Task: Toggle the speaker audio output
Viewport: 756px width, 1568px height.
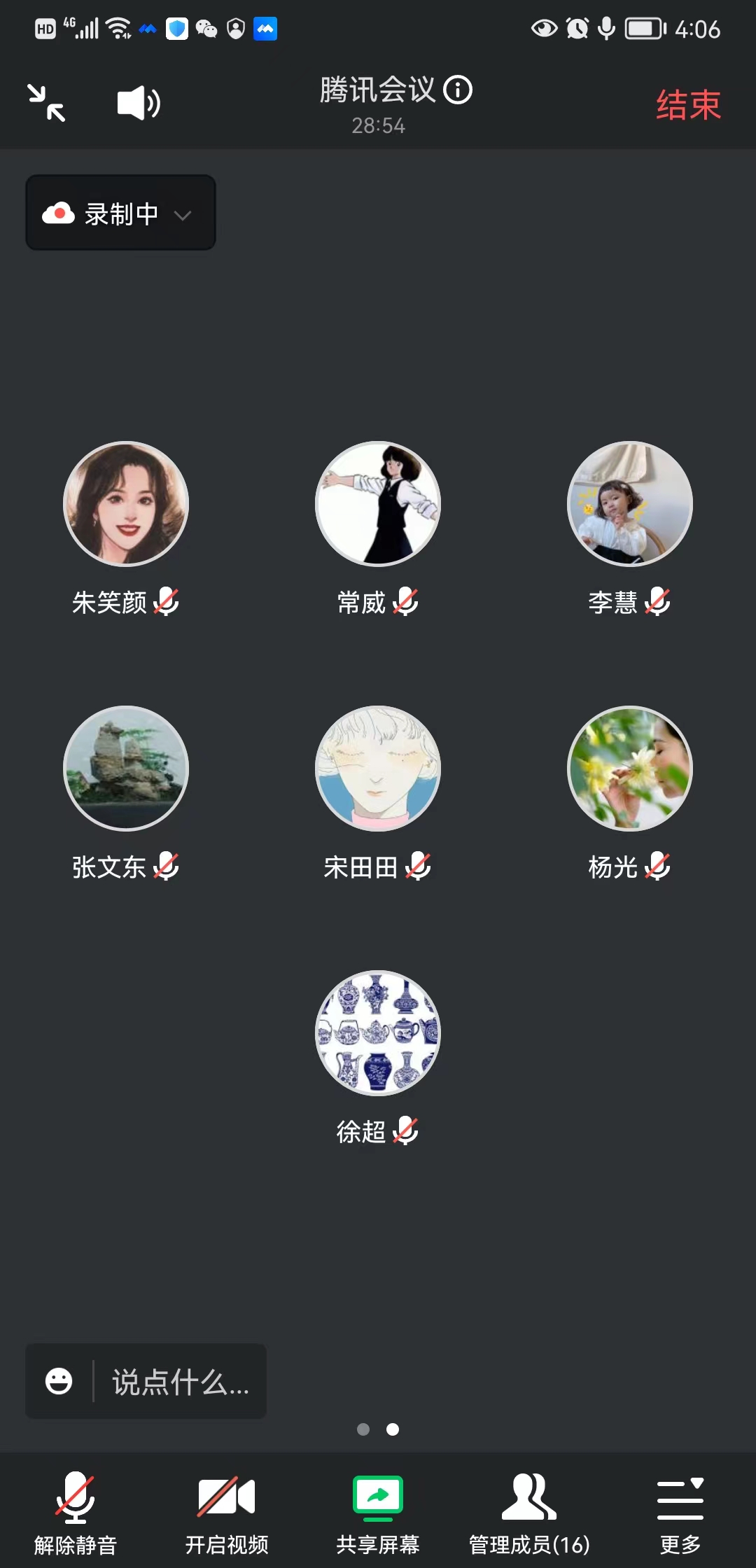Action: (138, 103)
